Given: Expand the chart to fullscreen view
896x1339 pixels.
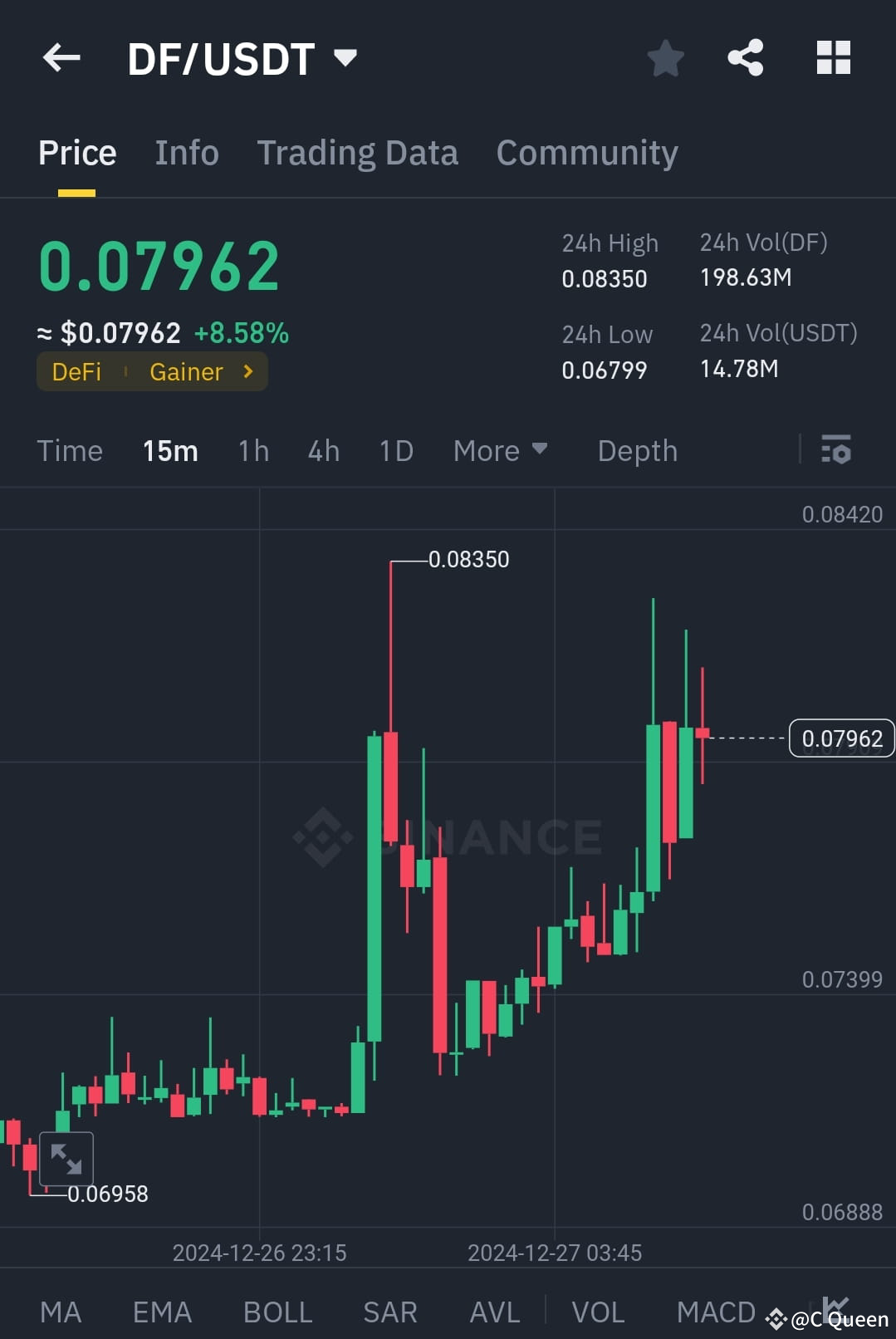Looking at the screenshot, I should (x=66, y=1159).
